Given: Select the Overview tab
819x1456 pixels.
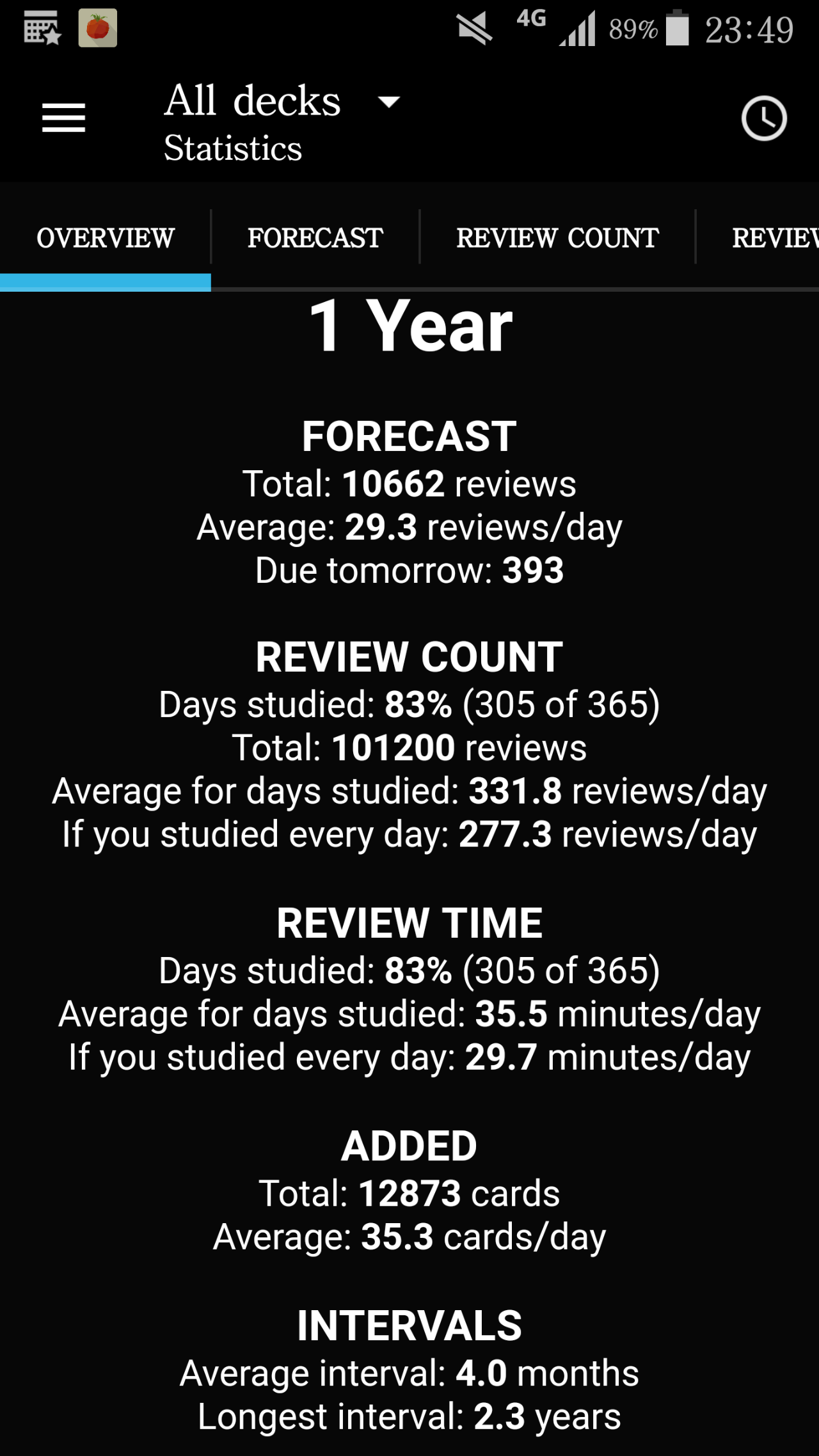Looking at the screenshot, I should click(105, 238).
